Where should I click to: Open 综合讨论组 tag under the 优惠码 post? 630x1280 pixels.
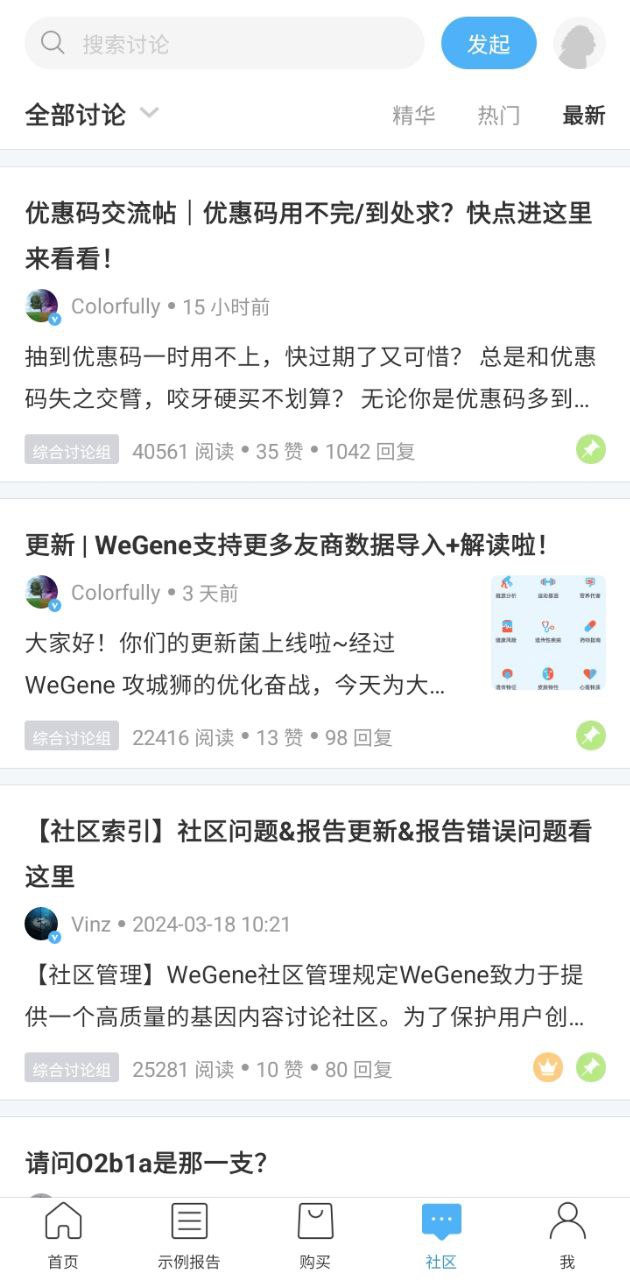[72, 451]
